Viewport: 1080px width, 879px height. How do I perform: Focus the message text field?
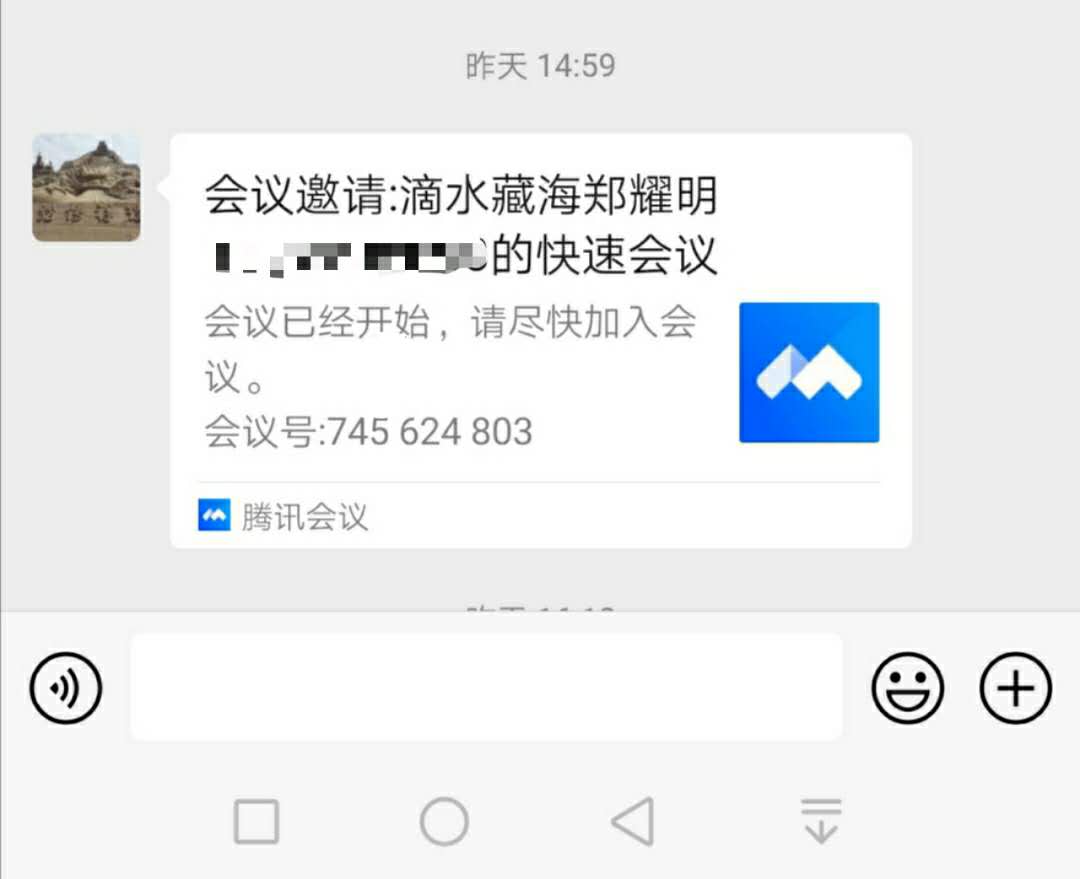pyautogui.click(x=486, y=687)
